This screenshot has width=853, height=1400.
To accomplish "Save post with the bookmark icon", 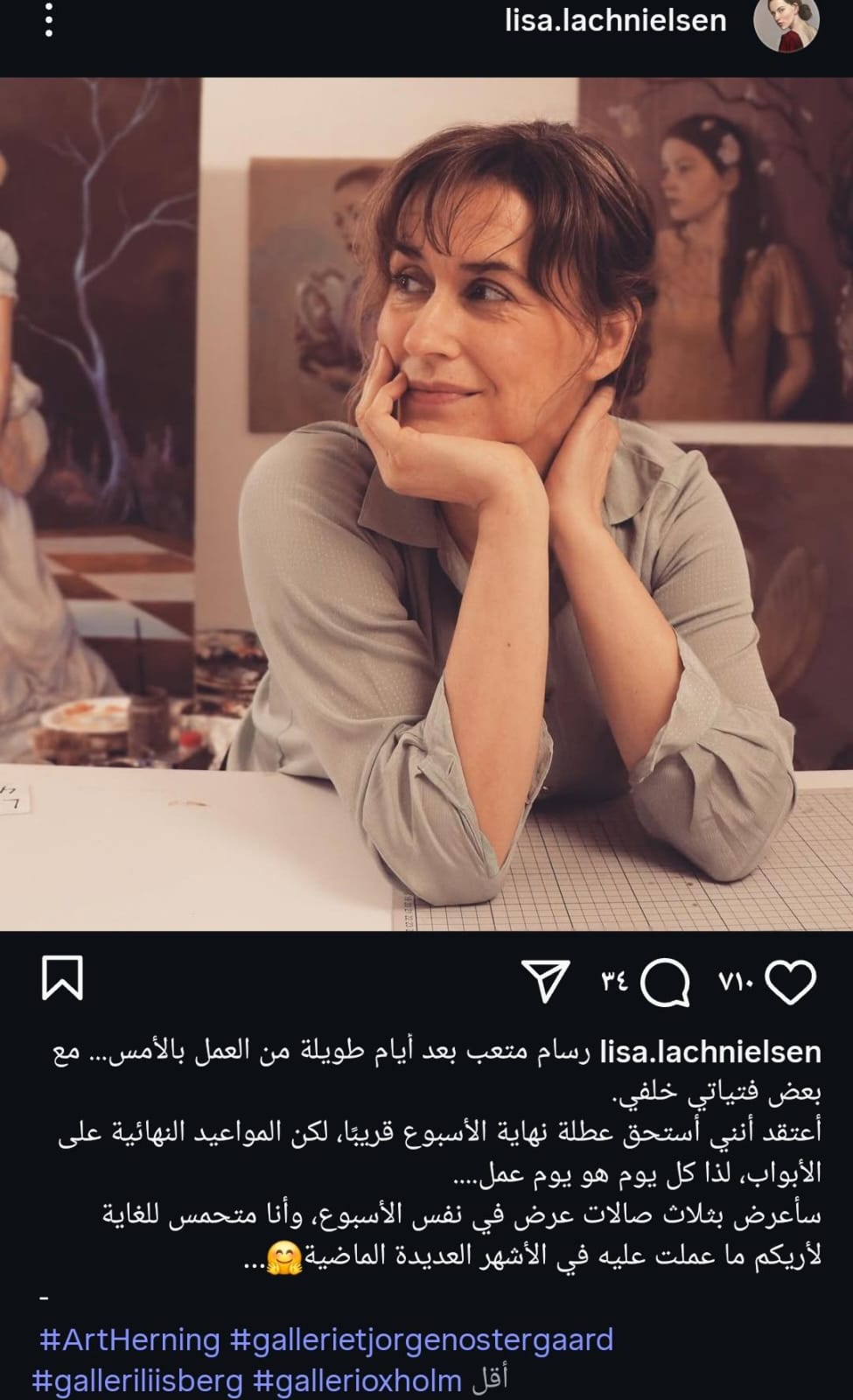I will [x=63, y=978].
